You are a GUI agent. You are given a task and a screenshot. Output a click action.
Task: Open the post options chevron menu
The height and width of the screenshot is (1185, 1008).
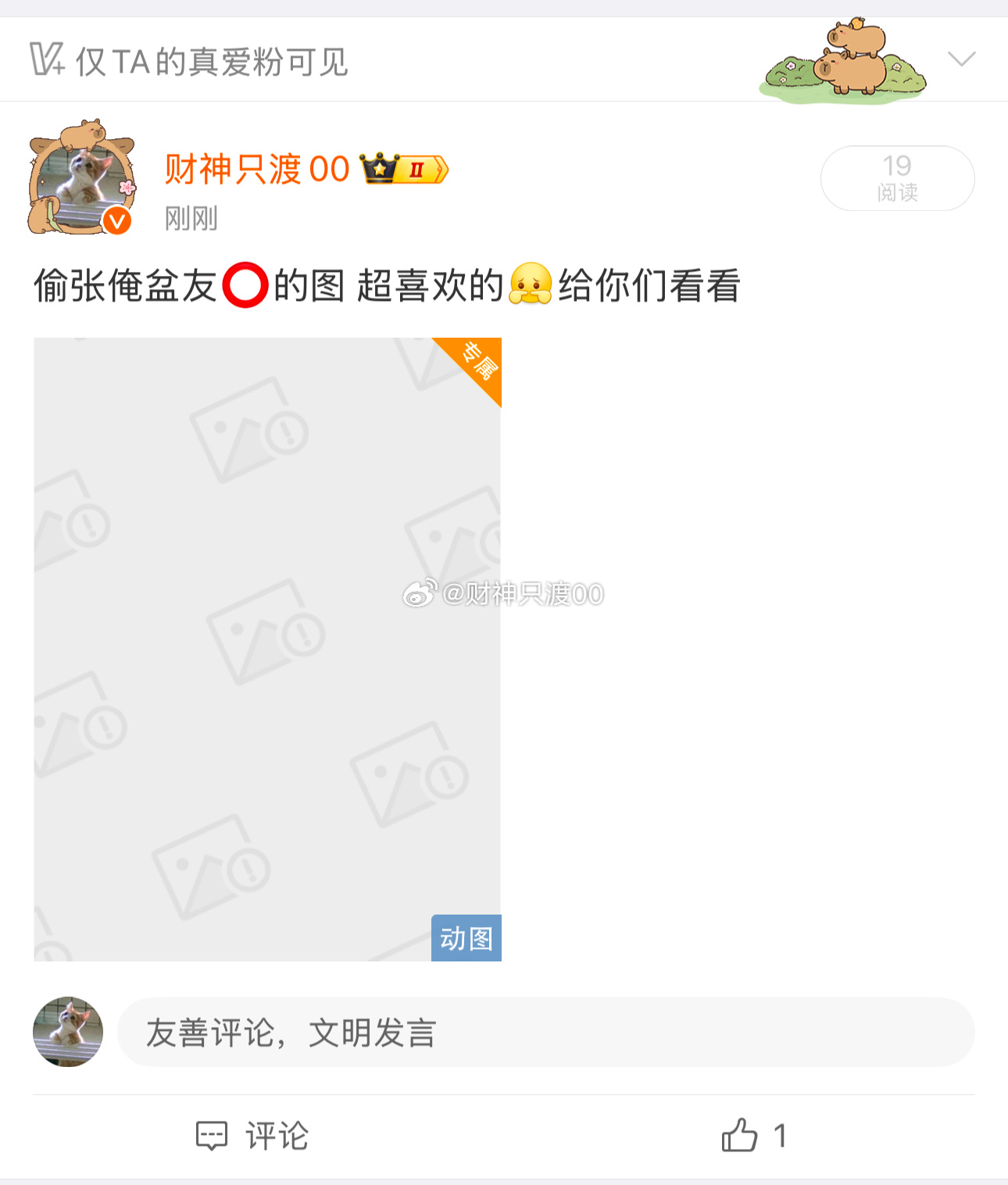(960, 59)
